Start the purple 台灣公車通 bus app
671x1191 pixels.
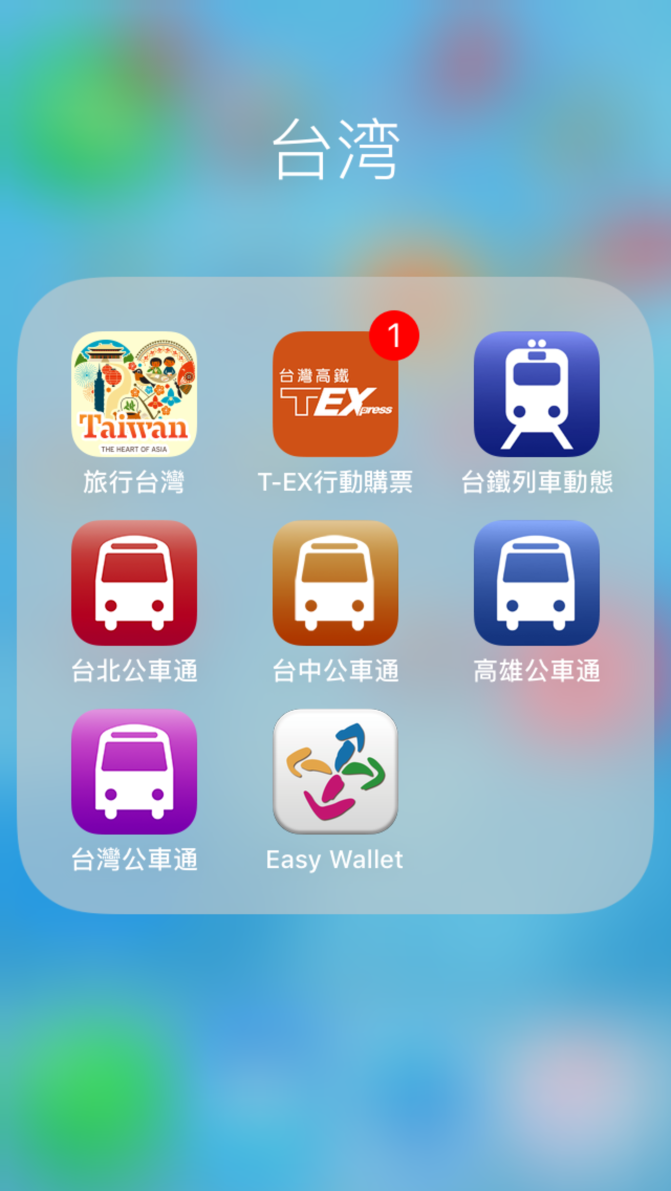[x=134, y=772]
